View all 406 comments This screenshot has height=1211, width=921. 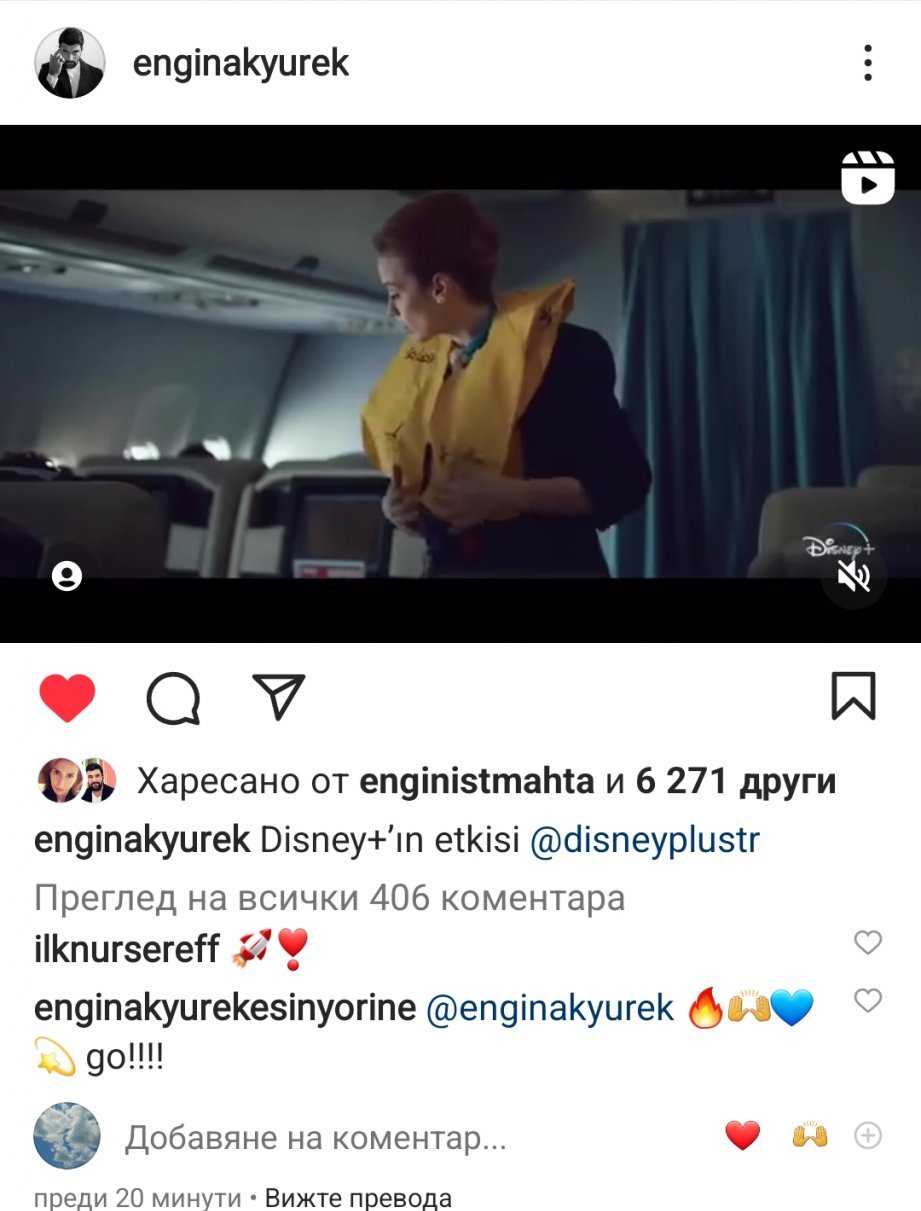pyautogui.click(x=329, y=898)
